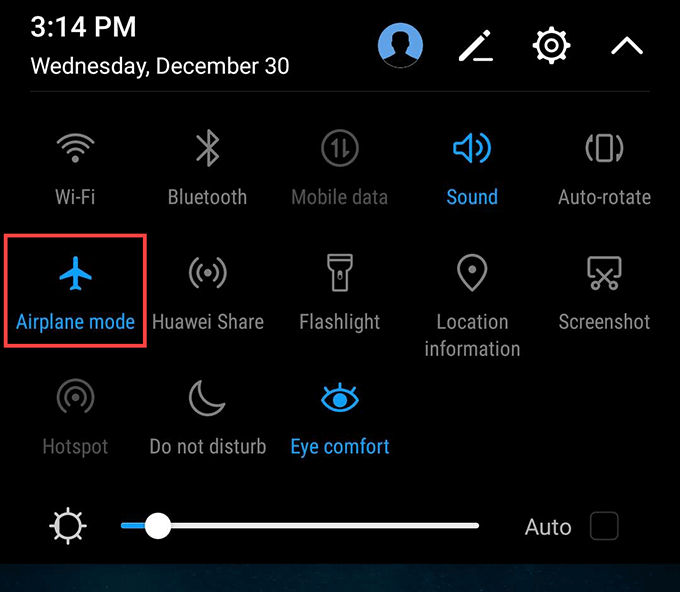
Task: Mute the Sound tile
Action: click(x=472, y=150)
